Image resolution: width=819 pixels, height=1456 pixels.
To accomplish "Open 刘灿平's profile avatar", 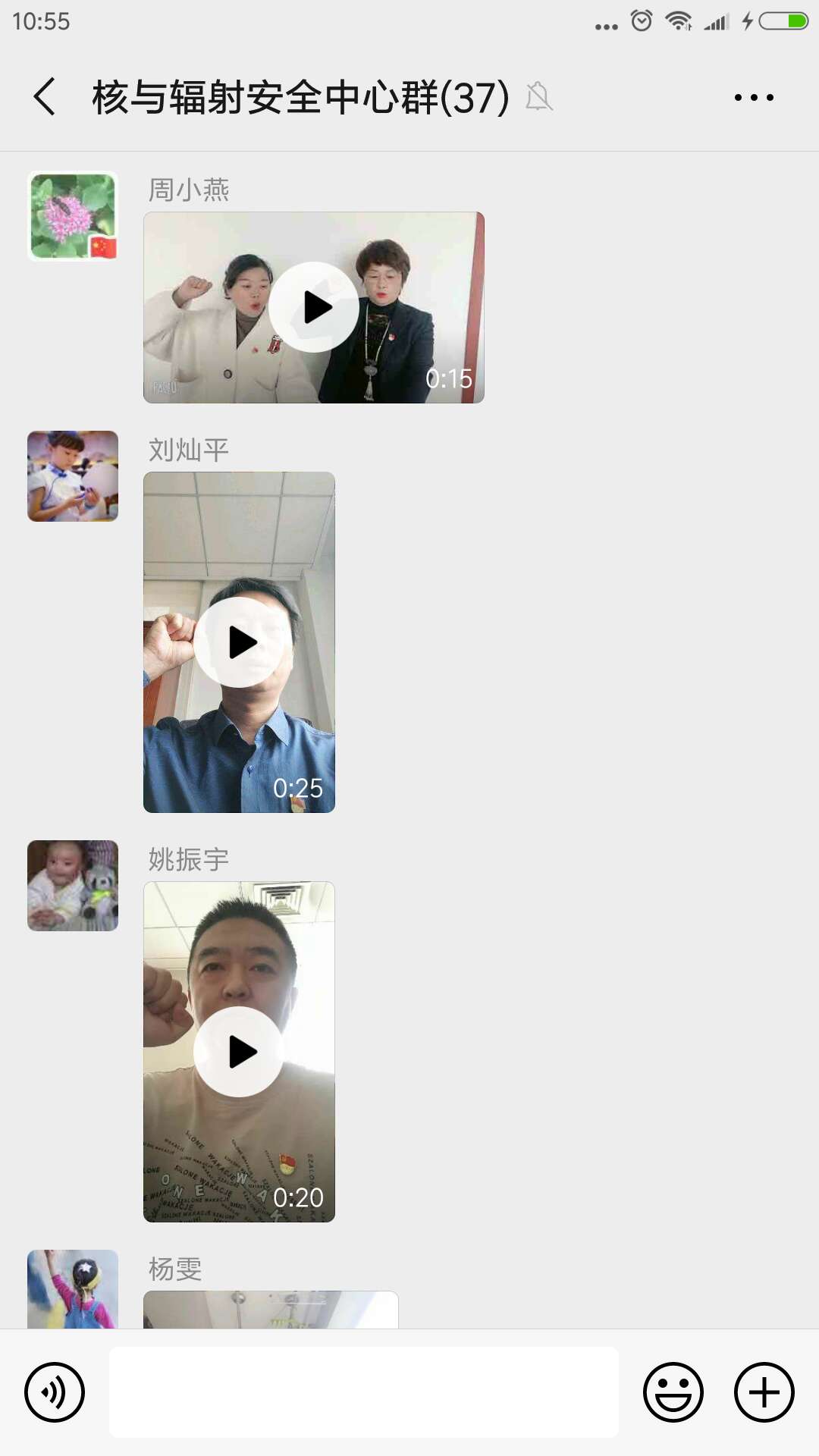I will coord(73,476).
